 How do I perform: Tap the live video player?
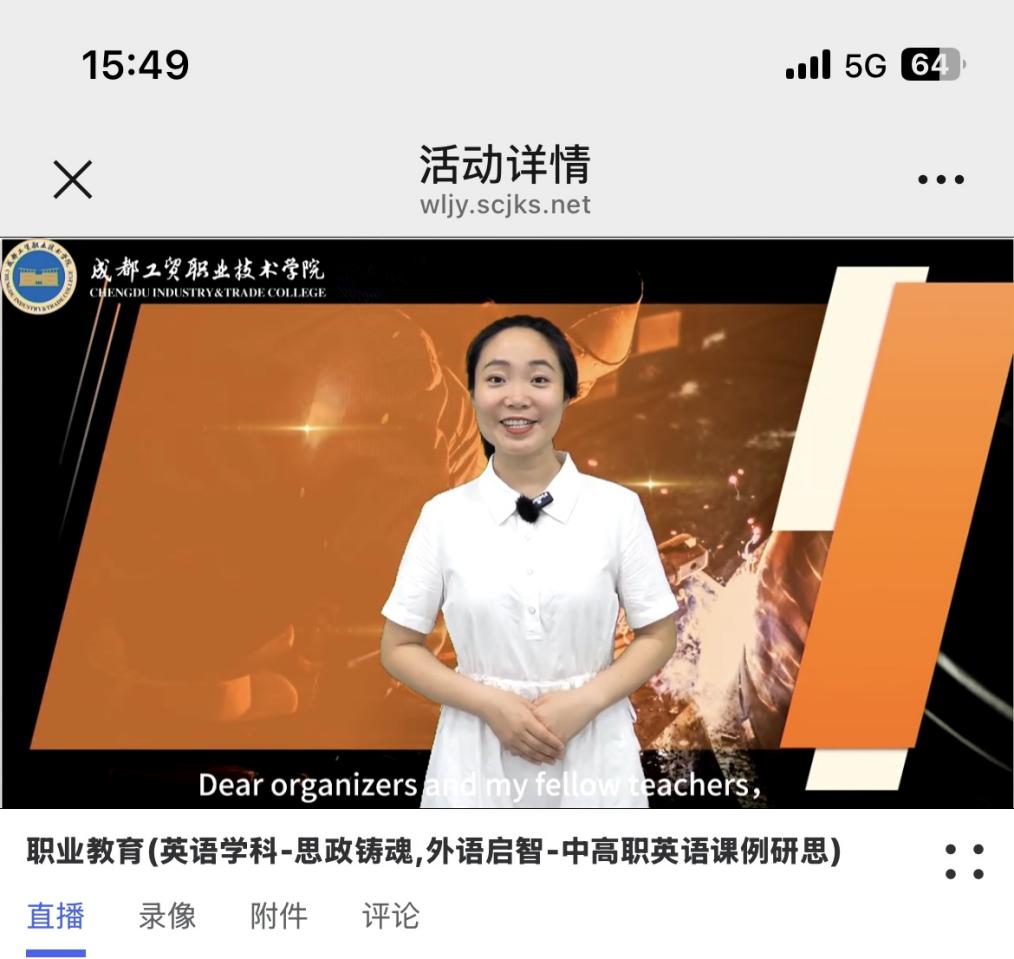[x=507, y=522]
